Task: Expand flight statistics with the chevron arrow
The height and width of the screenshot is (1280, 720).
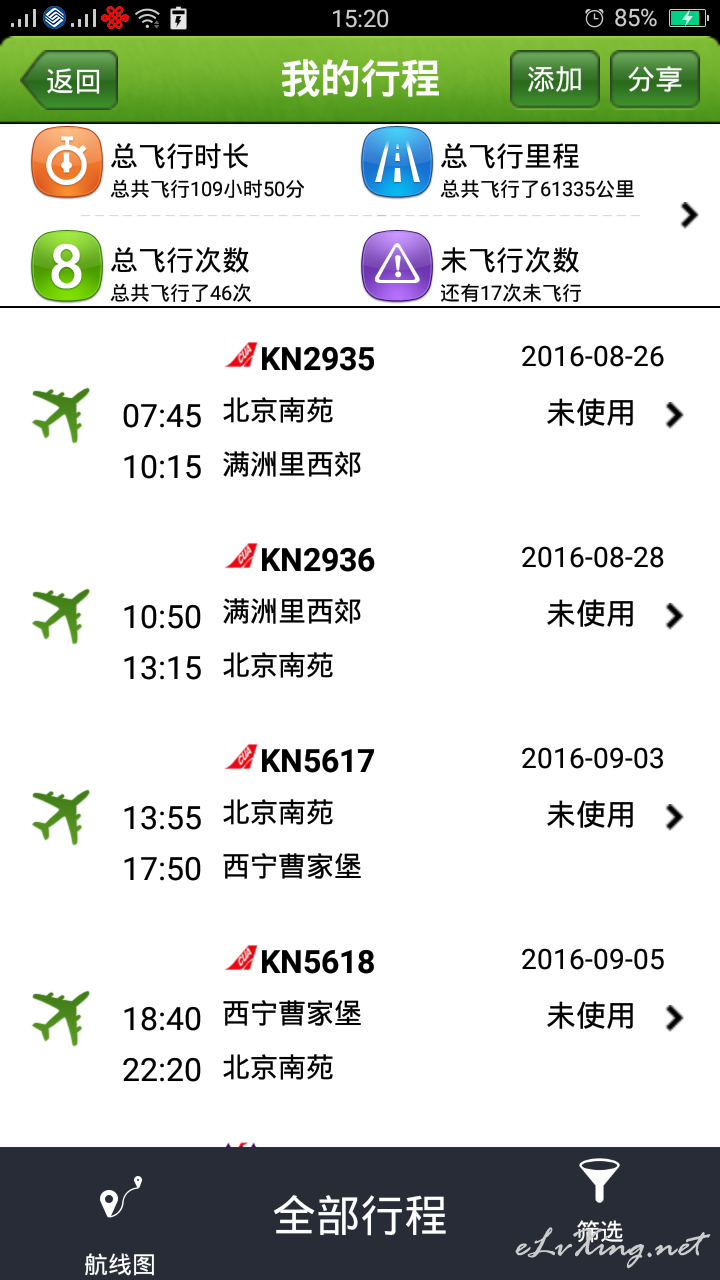Action: tap(689, 214)
